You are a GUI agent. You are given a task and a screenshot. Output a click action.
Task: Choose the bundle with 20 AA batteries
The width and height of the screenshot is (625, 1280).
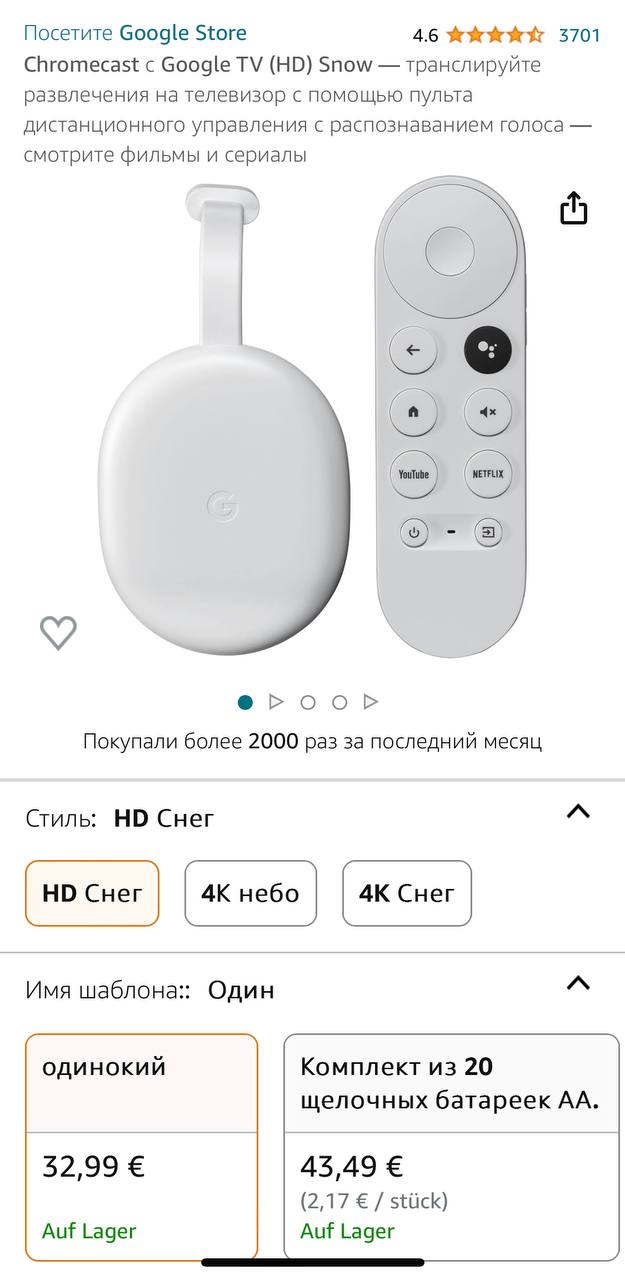451,1146
